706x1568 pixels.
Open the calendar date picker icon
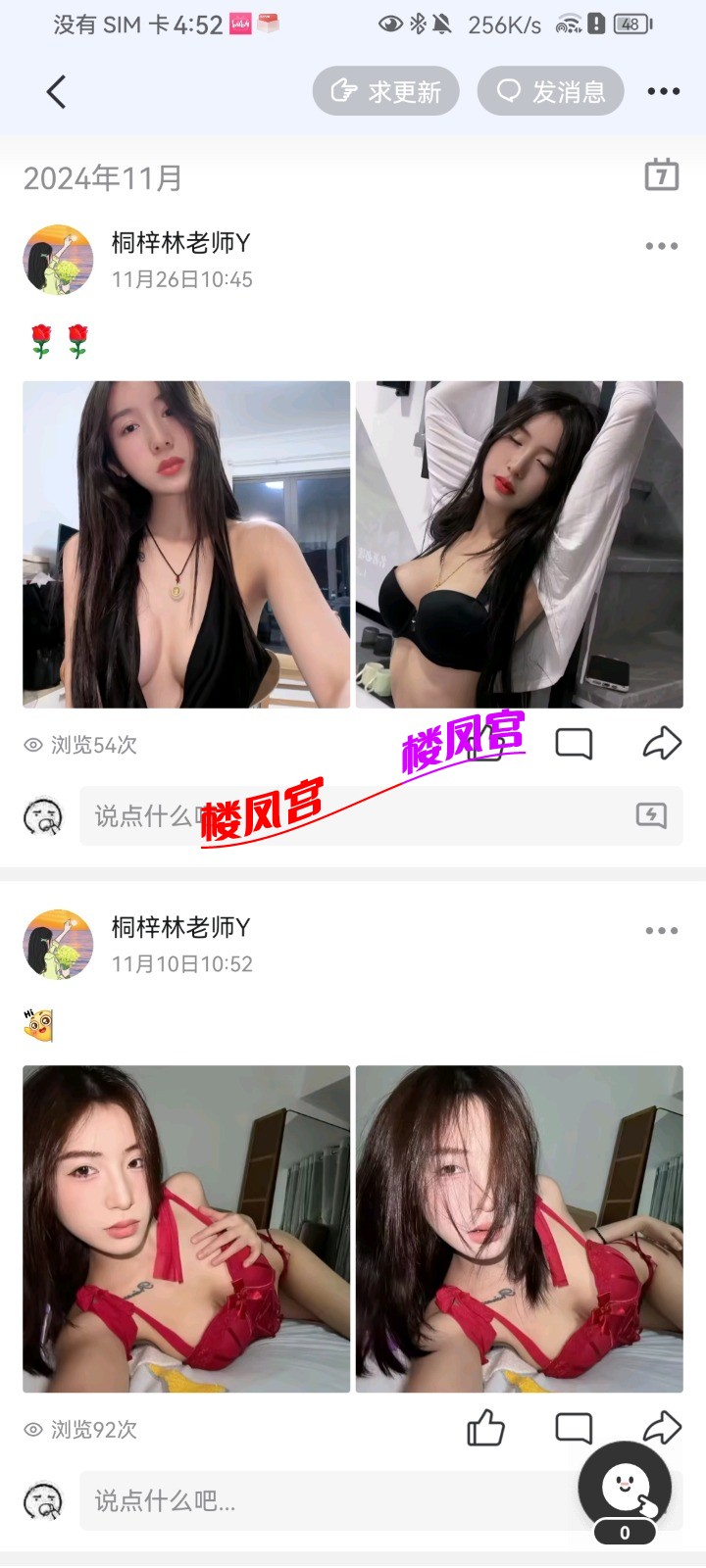click(663, 176)
